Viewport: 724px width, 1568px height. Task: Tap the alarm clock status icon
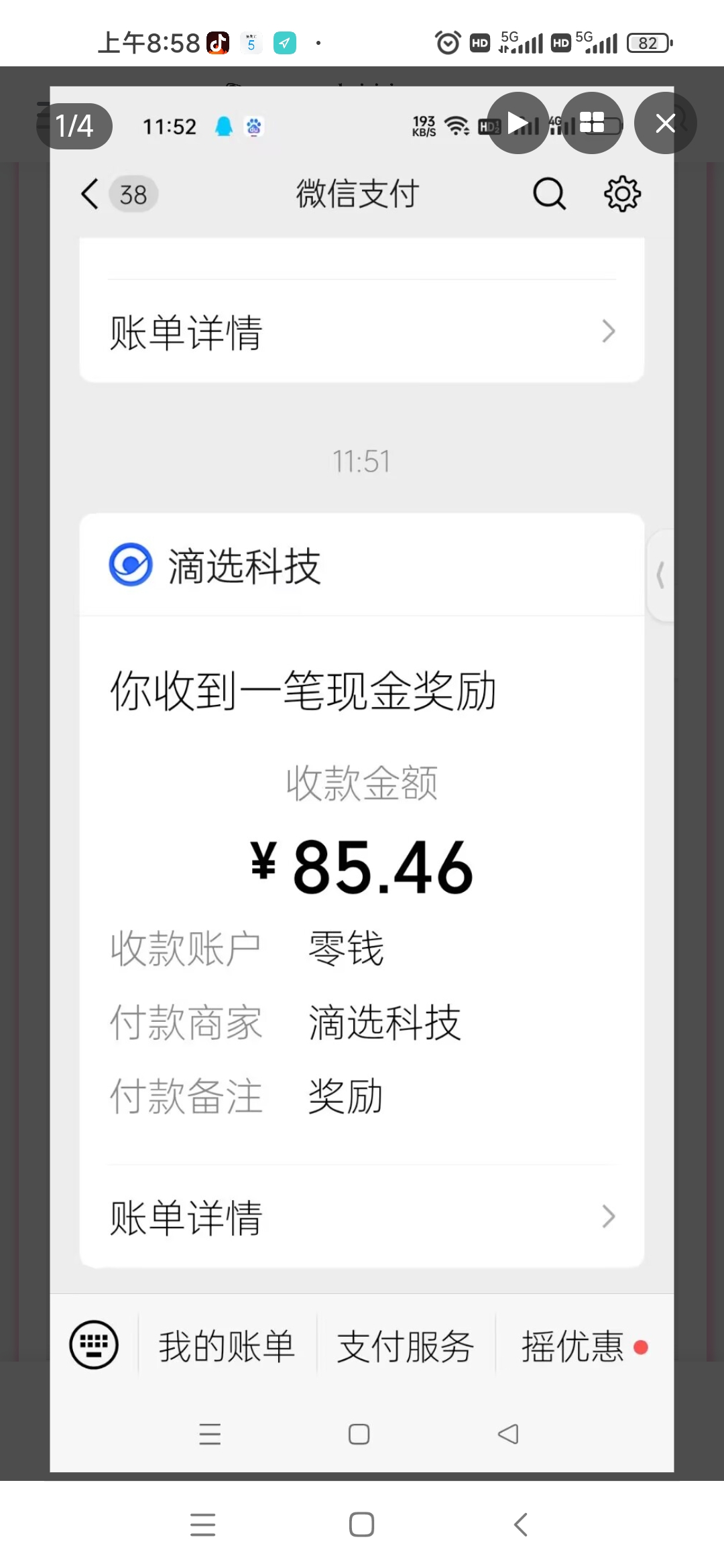pos(446,43)
